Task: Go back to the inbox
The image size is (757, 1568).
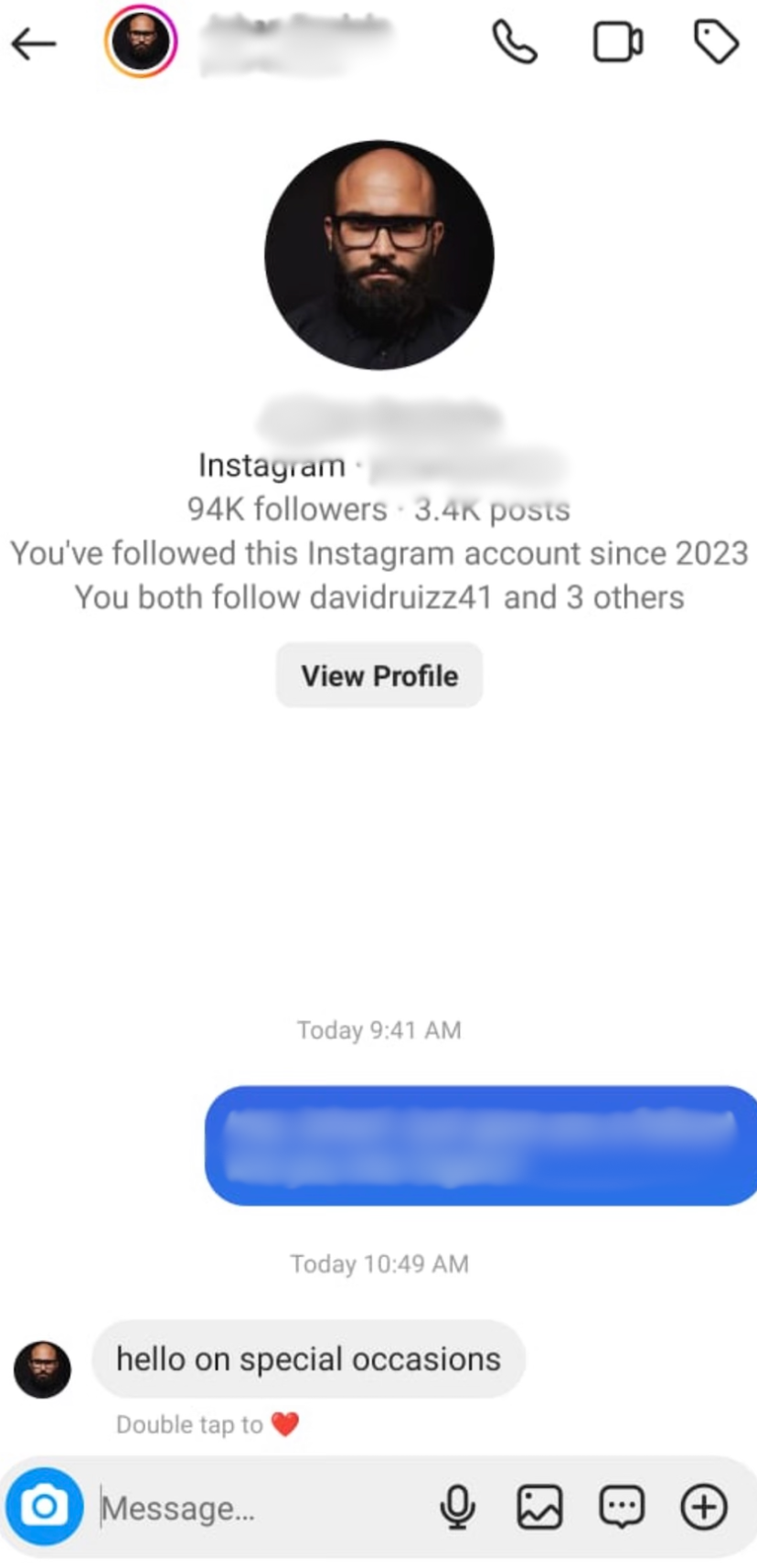Action: tap(34, 43)
